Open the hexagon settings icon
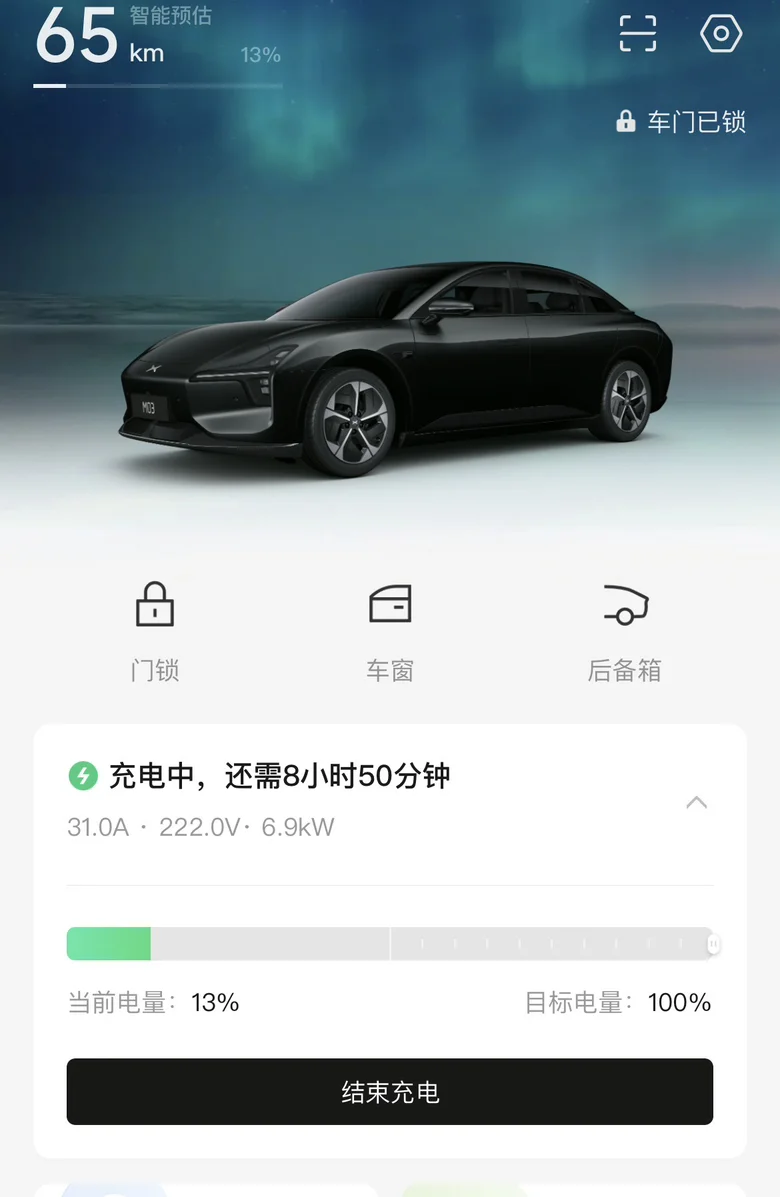This screenshot has height=1197, width=780. click(721, 34)
